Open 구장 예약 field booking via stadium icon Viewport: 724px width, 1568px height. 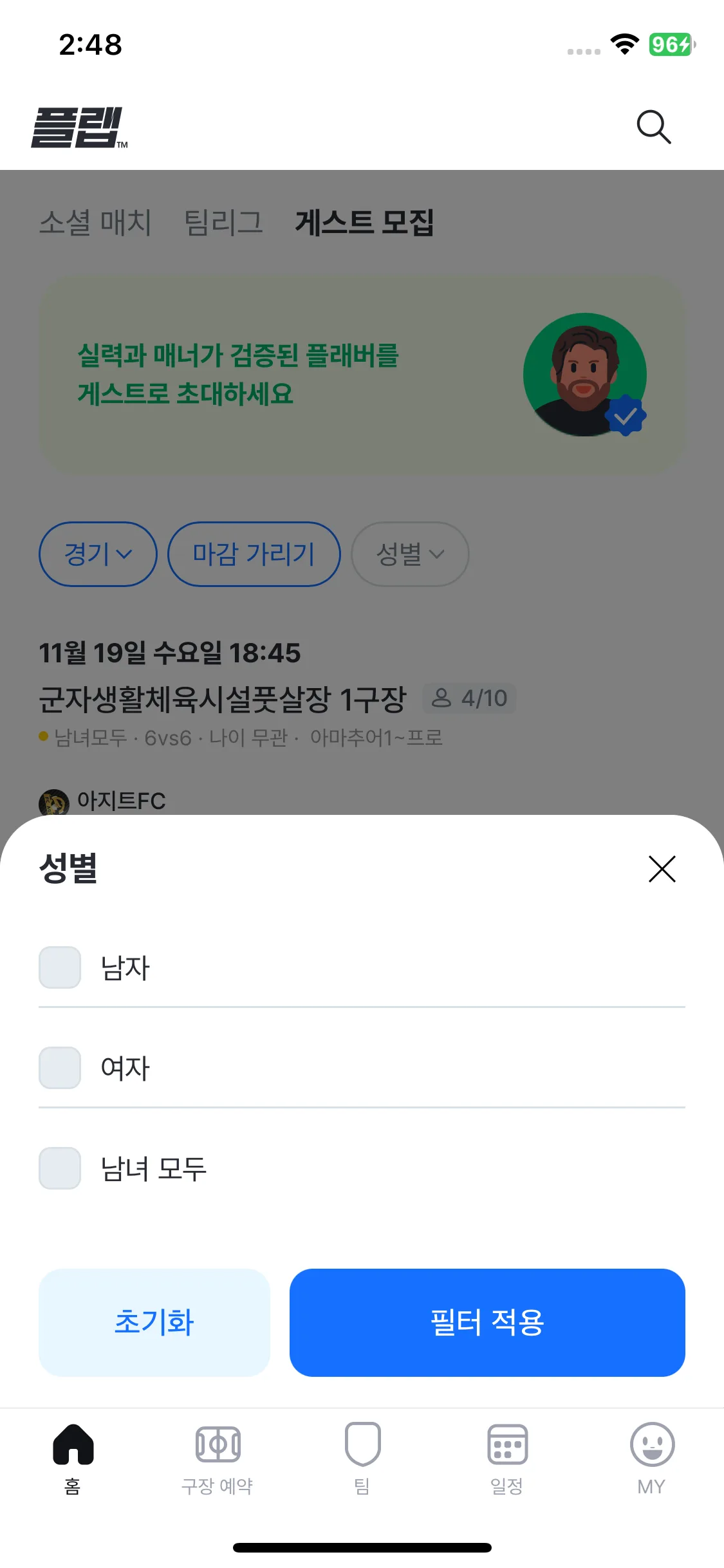point(217,1458)
